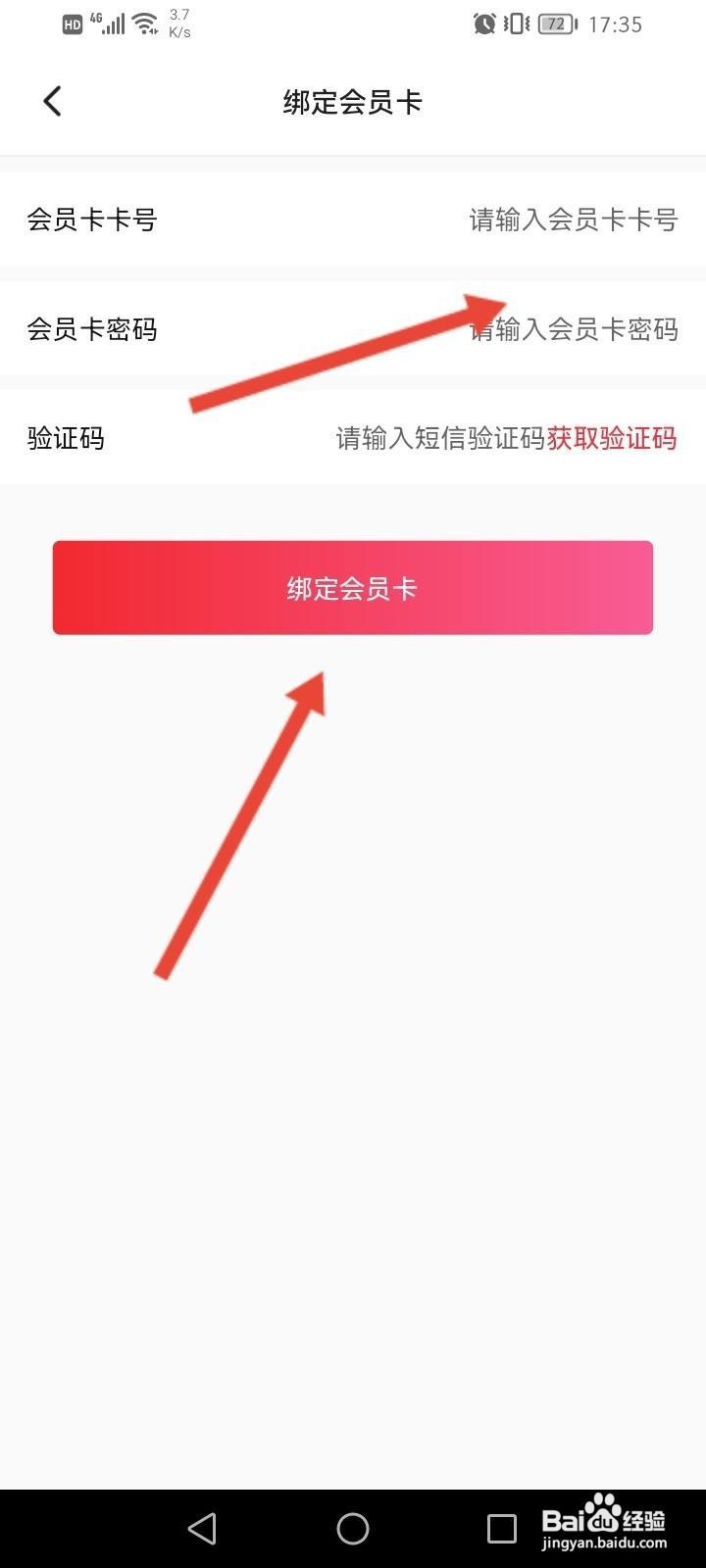Screen dimensions: 706x1568
Task: Tap the 会员卡卡号 card number input field
Action: coord(573,220)
